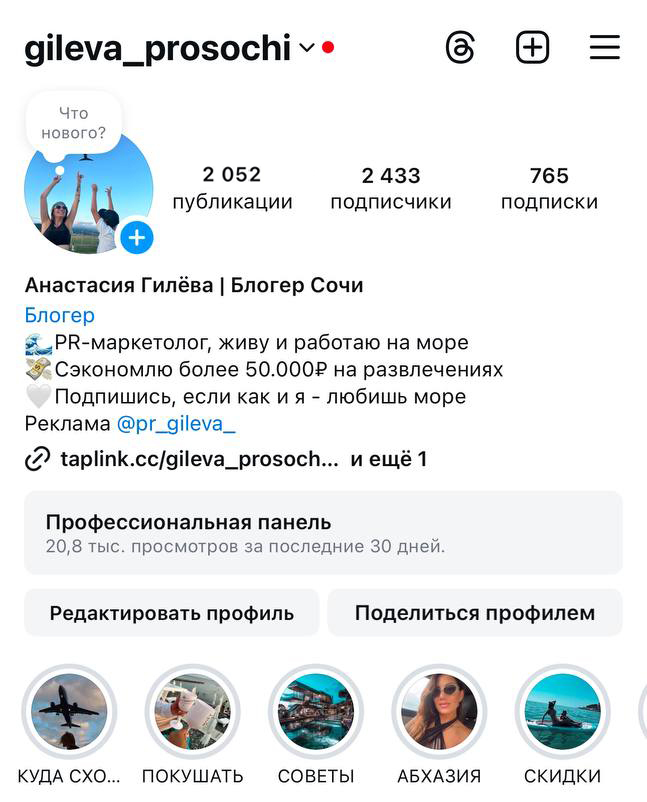Open the @pr_gileva_ mention link
Screen dimensions: 647x802
(176, 424)
